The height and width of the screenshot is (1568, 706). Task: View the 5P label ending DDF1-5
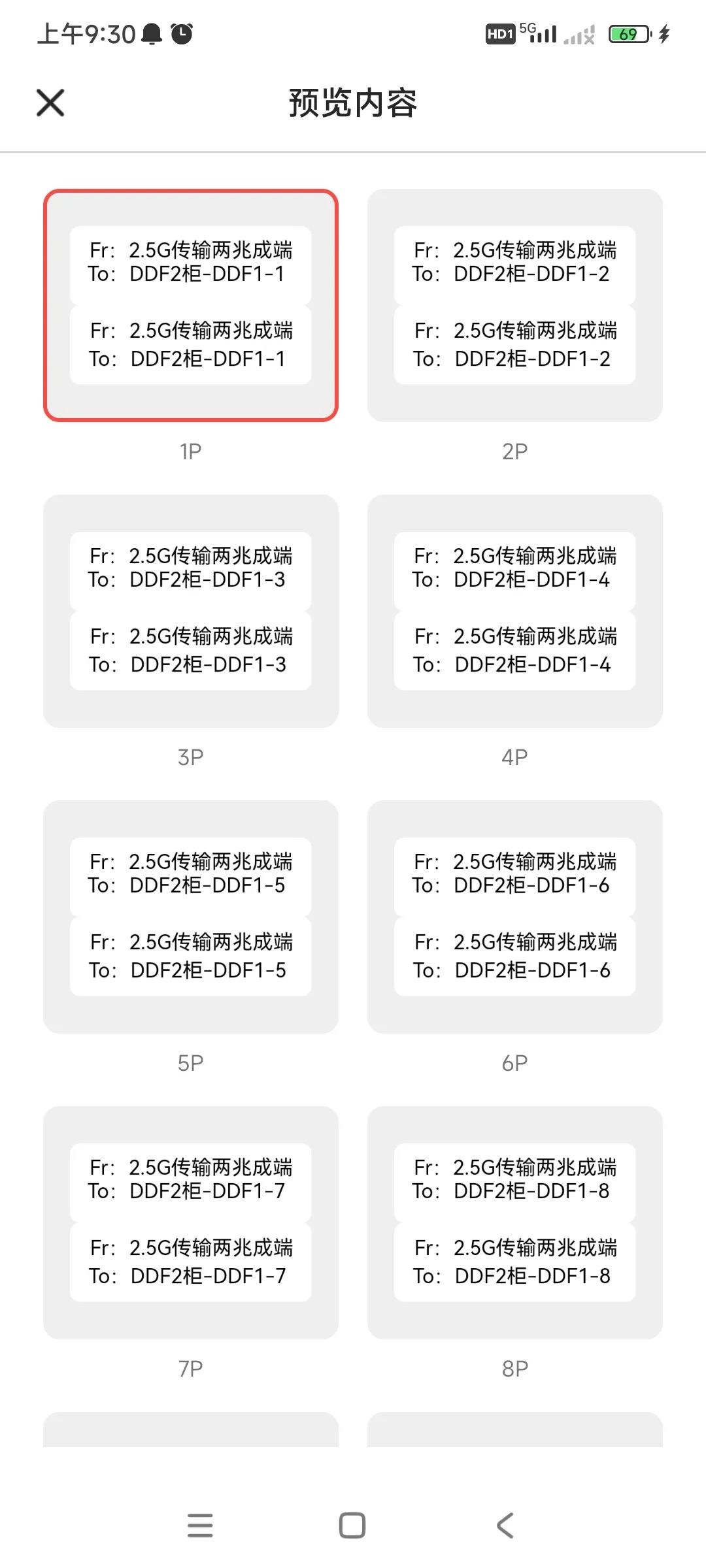coord(190,917)
